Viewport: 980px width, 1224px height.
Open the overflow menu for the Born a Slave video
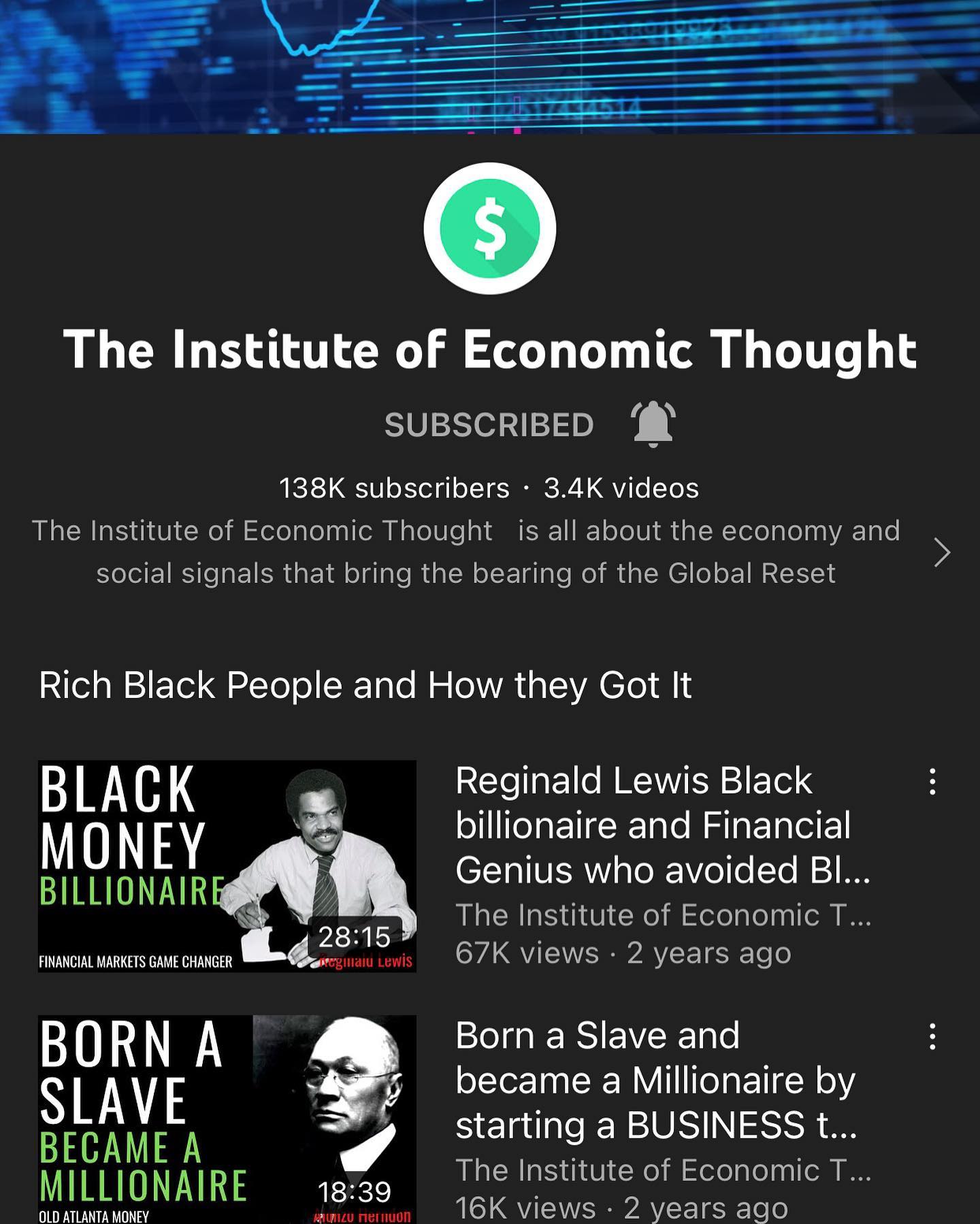(932, 1037)
